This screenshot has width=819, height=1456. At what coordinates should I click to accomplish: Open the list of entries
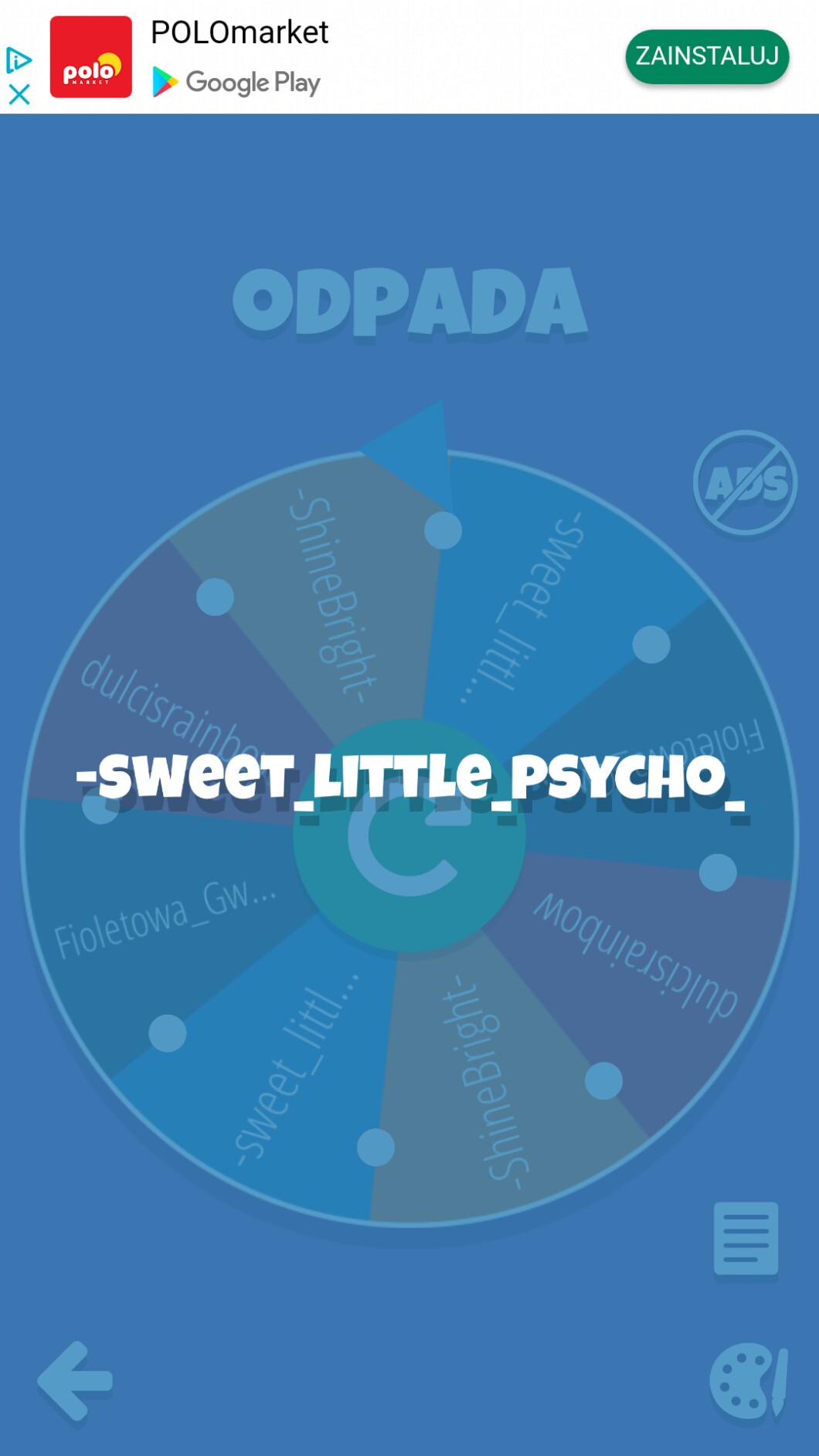[745, 1237]
